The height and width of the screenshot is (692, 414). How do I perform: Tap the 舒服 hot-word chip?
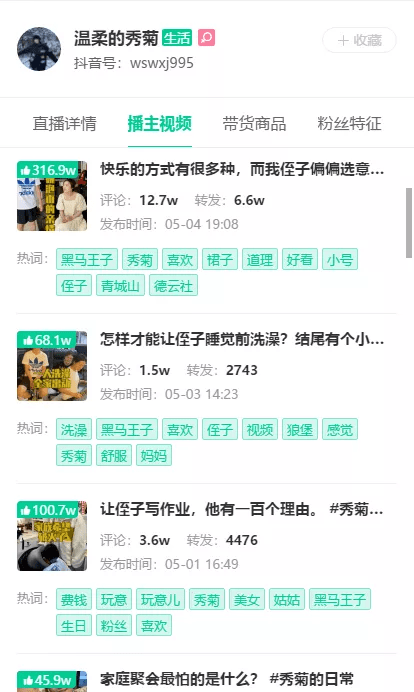pyautogui.click(x=114, y=455)
